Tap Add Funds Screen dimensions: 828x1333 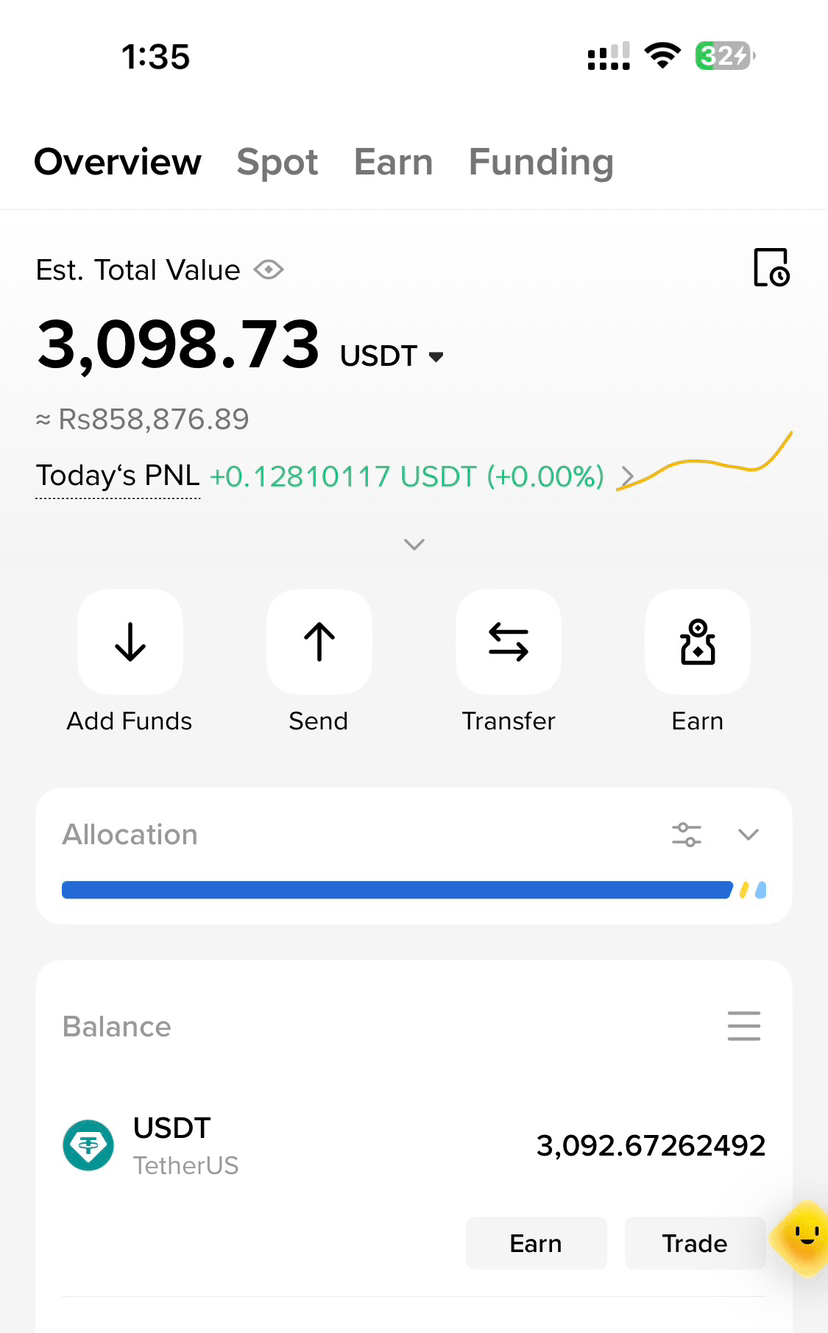130,662
